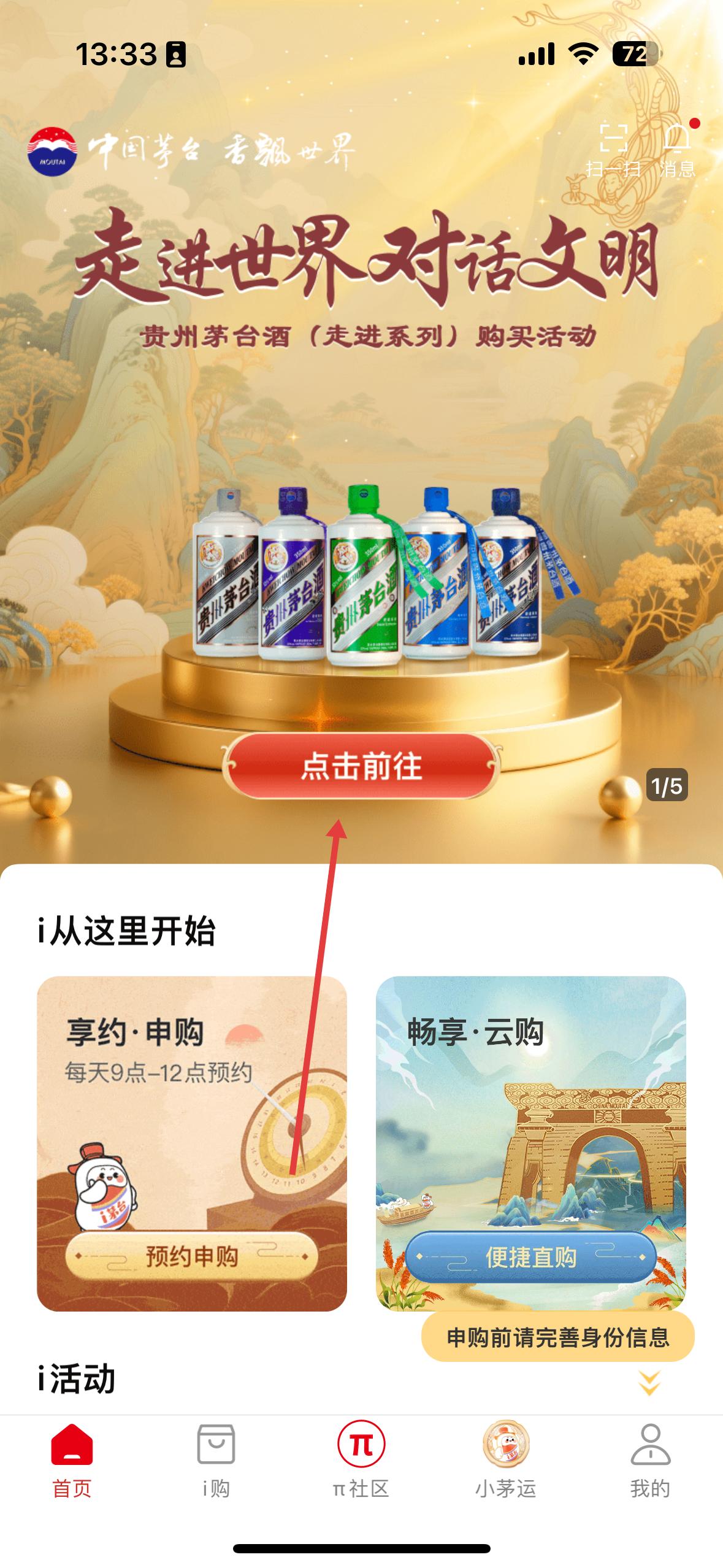Open the 消息 notifications bell
The height and width of the screenshot is (1568, 723).
point(678,150)
